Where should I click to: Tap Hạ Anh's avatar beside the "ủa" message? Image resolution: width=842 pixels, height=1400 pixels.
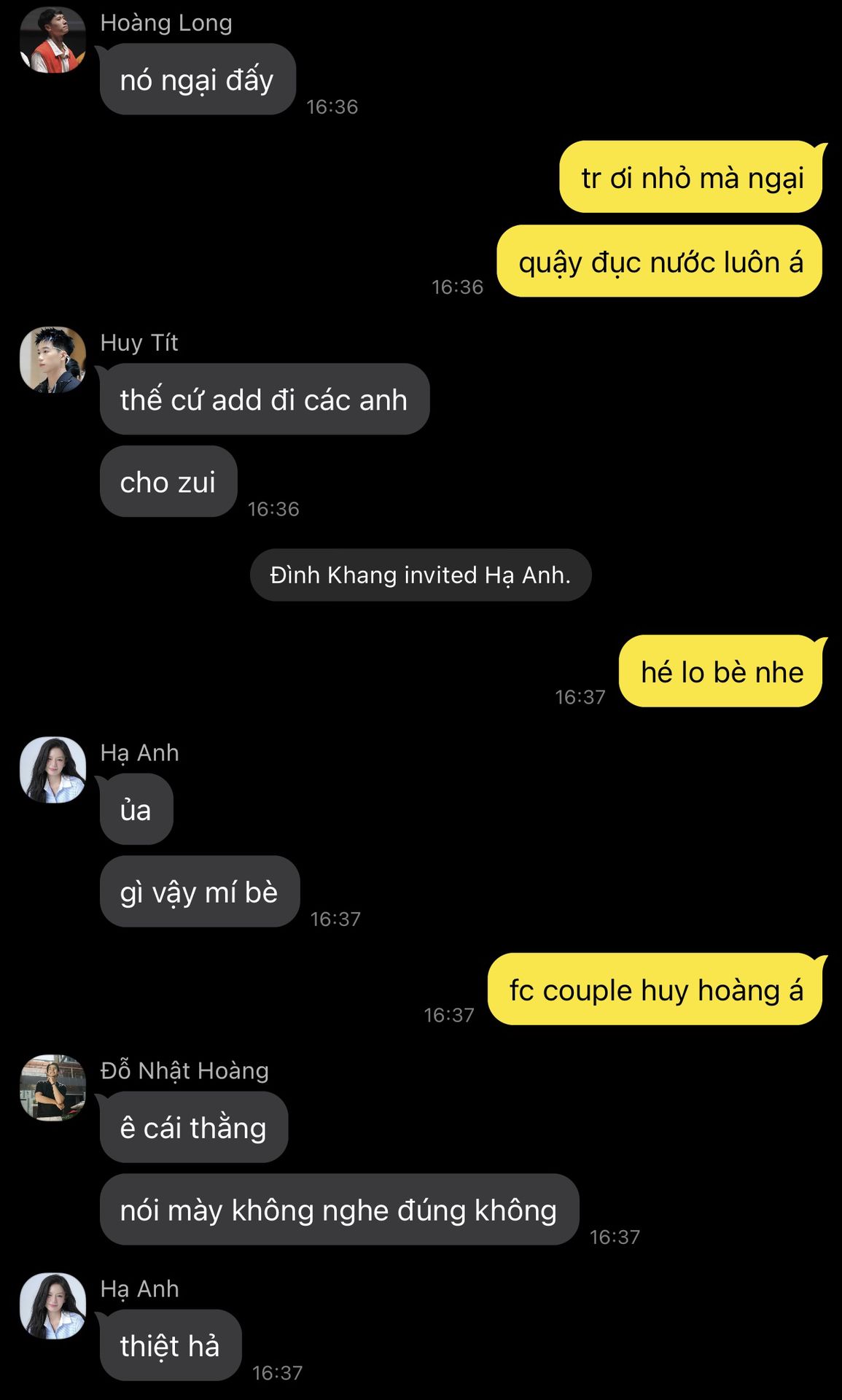click(x=52, y=770)
